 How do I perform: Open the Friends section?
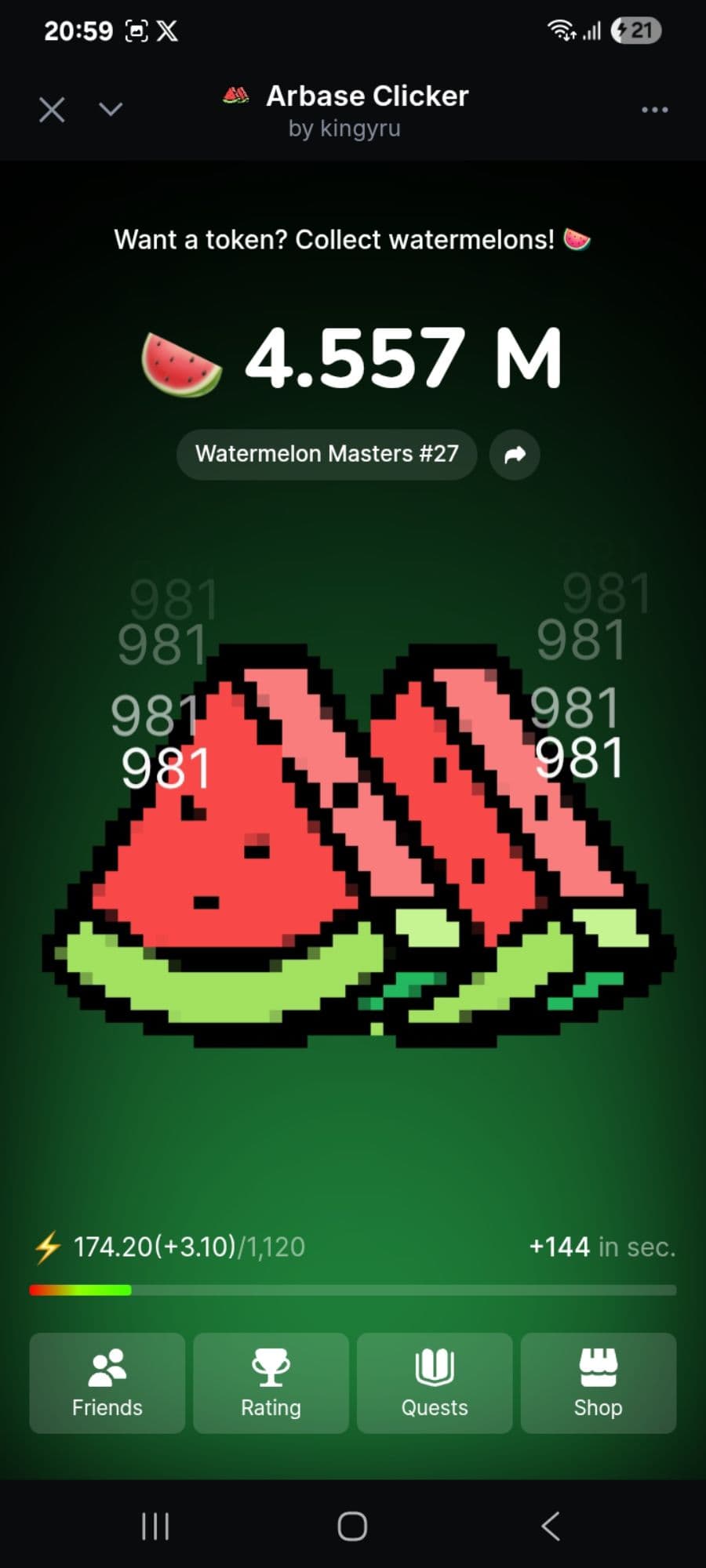(107, 1383)
